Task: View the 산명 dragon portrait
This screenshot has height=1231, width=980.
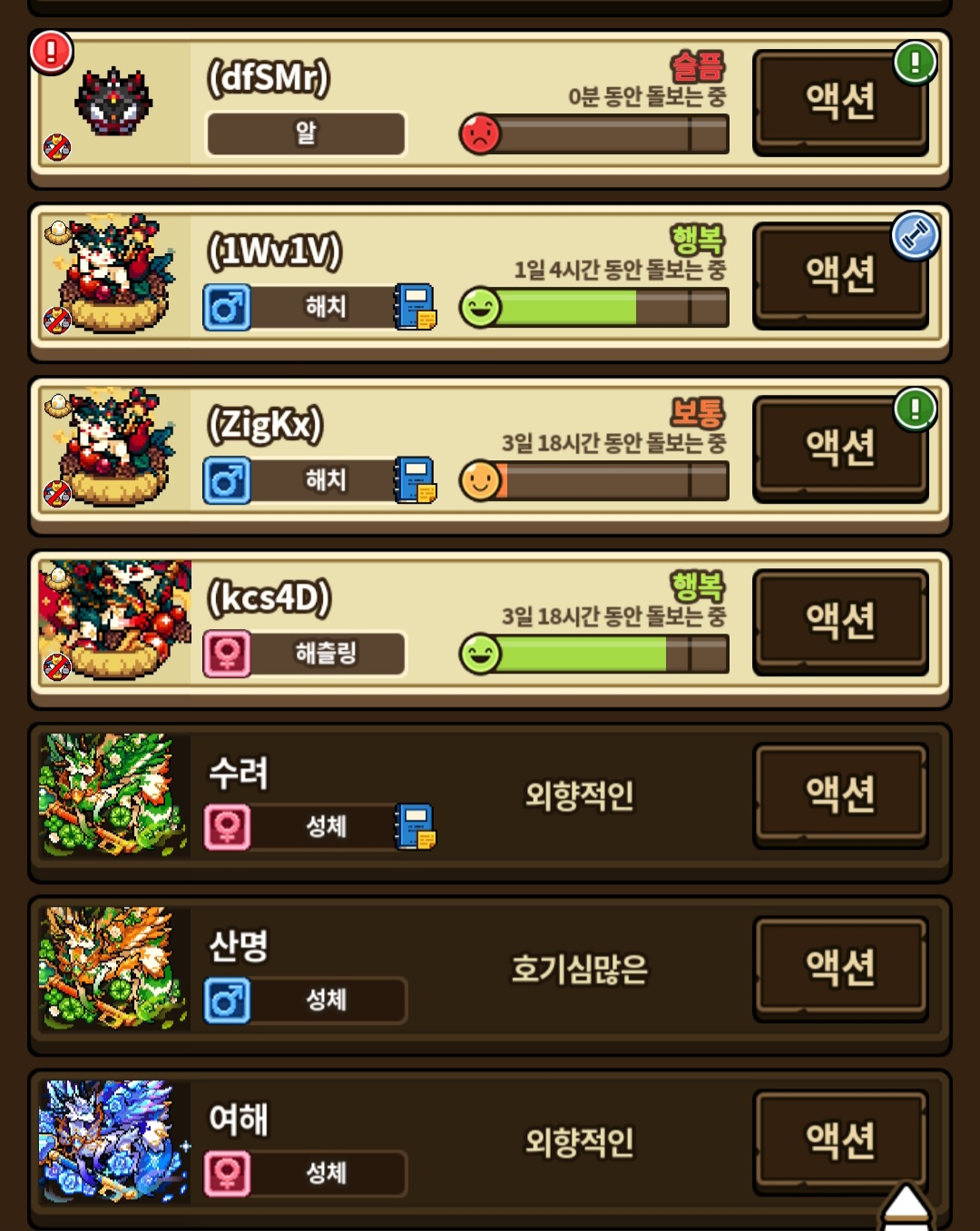Action: coord(113,968)
